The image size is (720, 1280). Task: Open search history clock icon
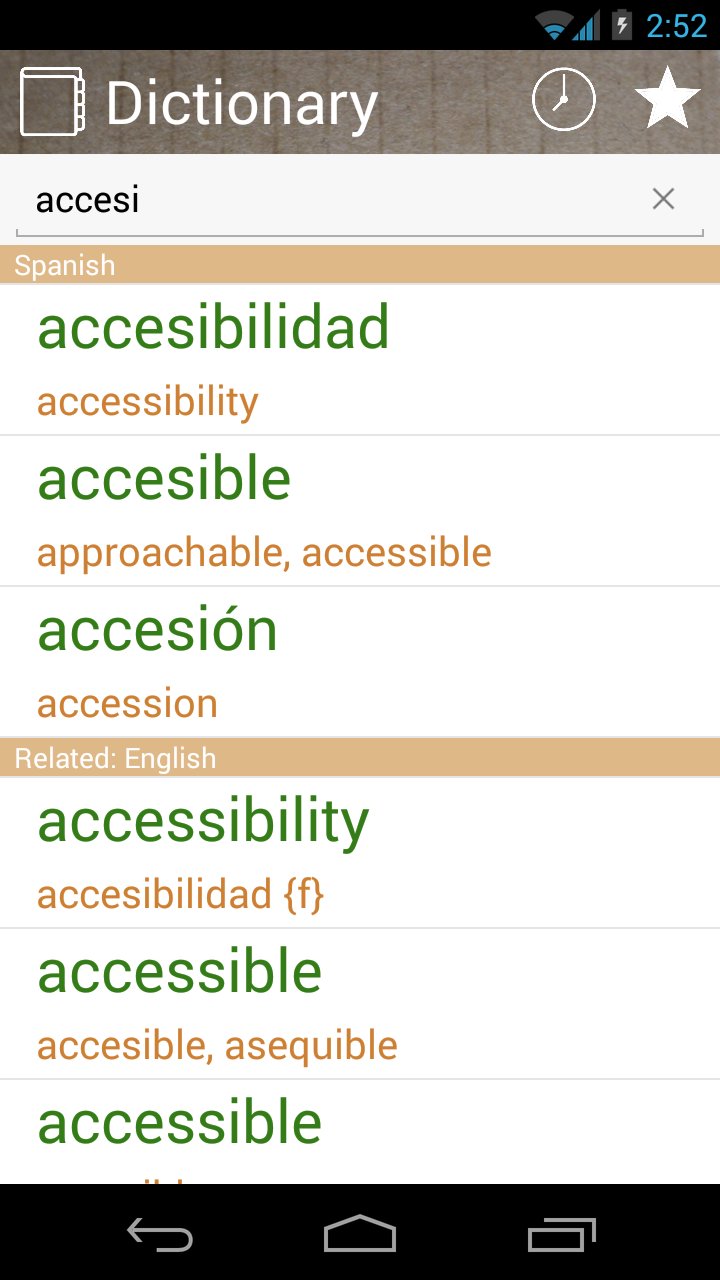click(x=563, y=101)
